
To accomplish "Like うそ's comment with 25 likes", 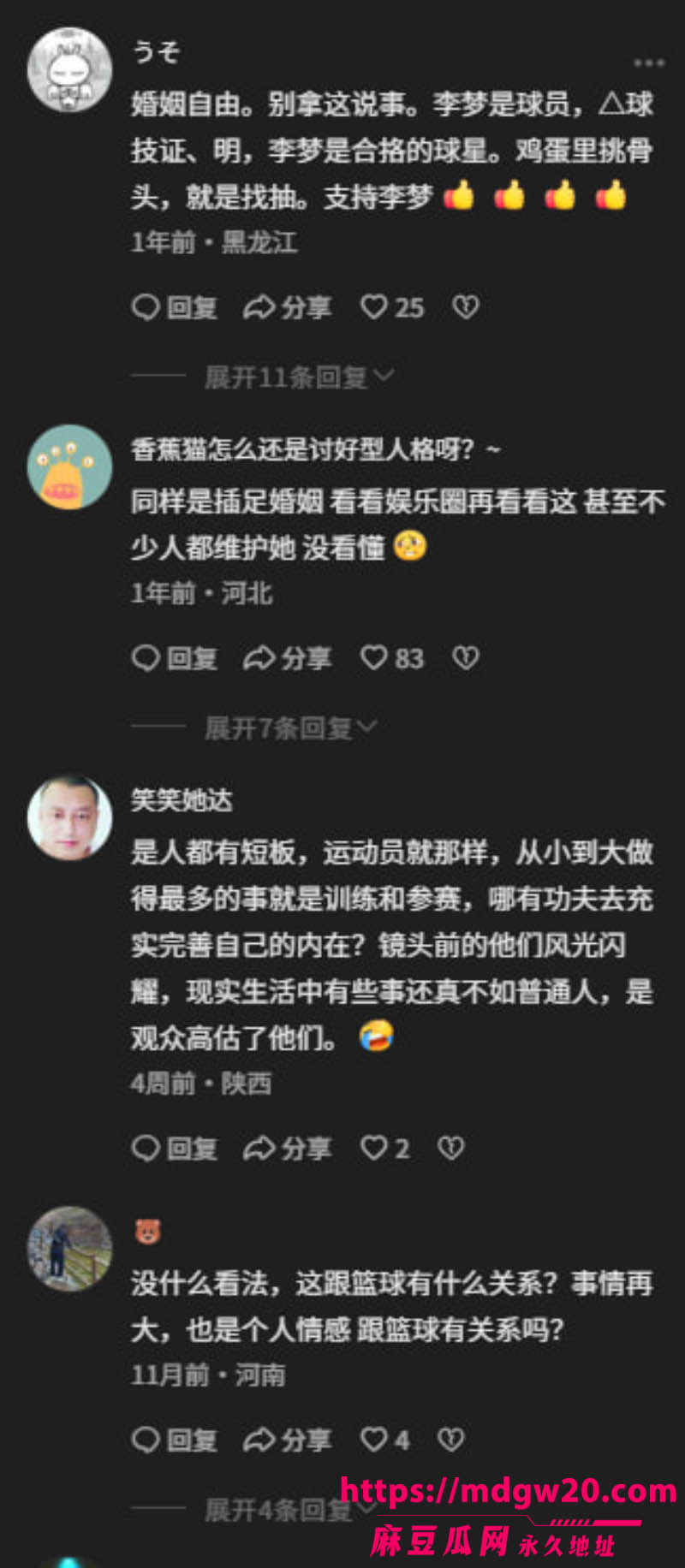I will [391, 307].
